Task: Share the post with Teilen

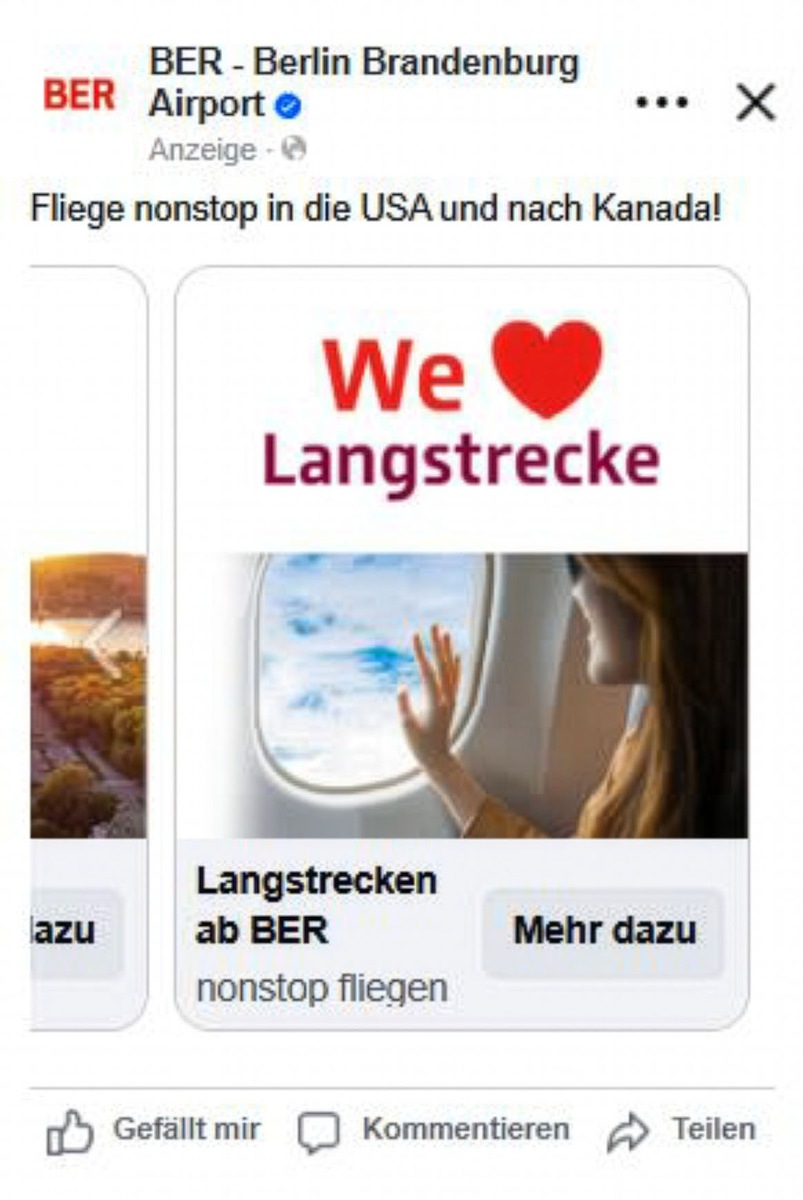Action: coord(683,1131)
